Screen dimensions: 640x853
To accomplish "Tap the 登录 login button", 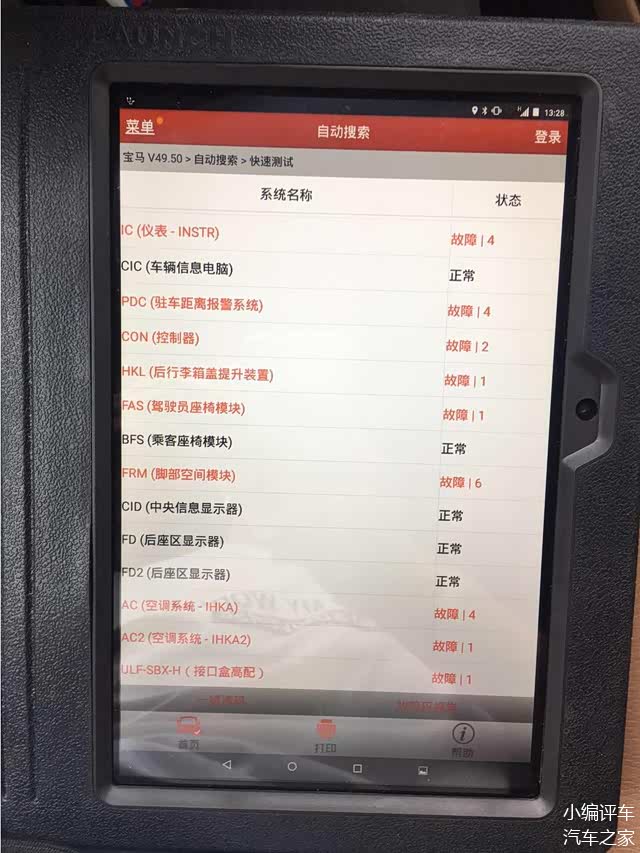I will pyautogui.click(x=547, y=137).
